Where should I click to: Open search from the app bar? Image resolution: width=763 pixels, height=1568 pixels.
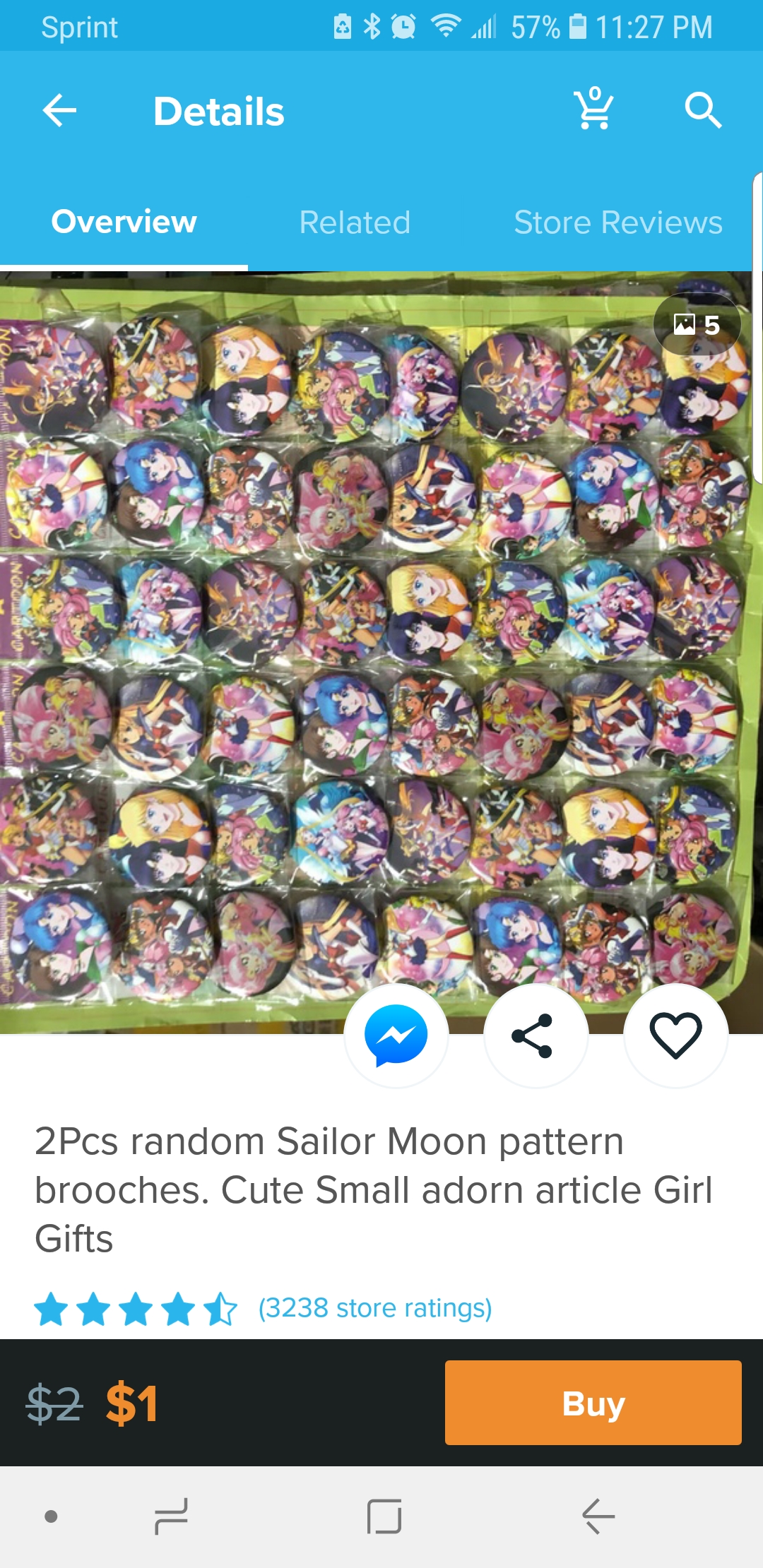coord(703,110)
